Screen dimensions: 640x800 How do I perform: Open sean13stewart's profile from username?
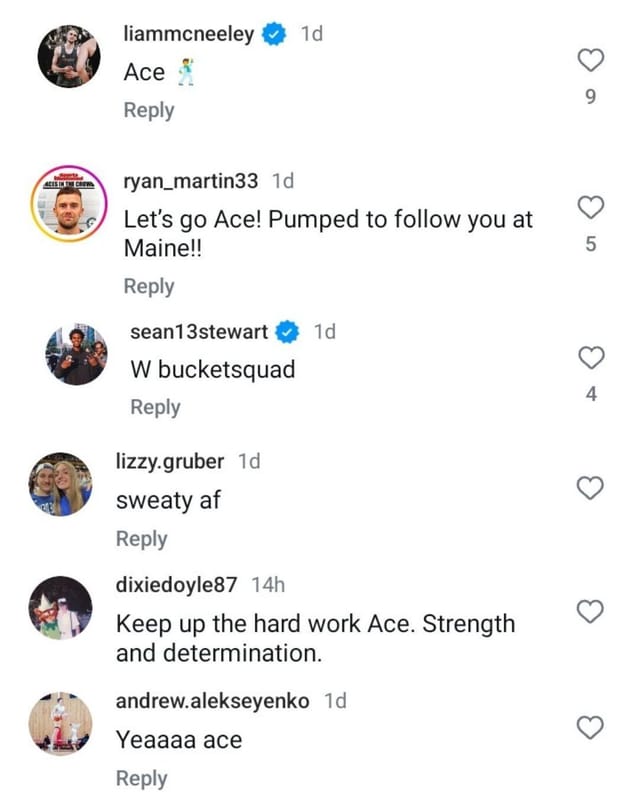click(199, 331)
